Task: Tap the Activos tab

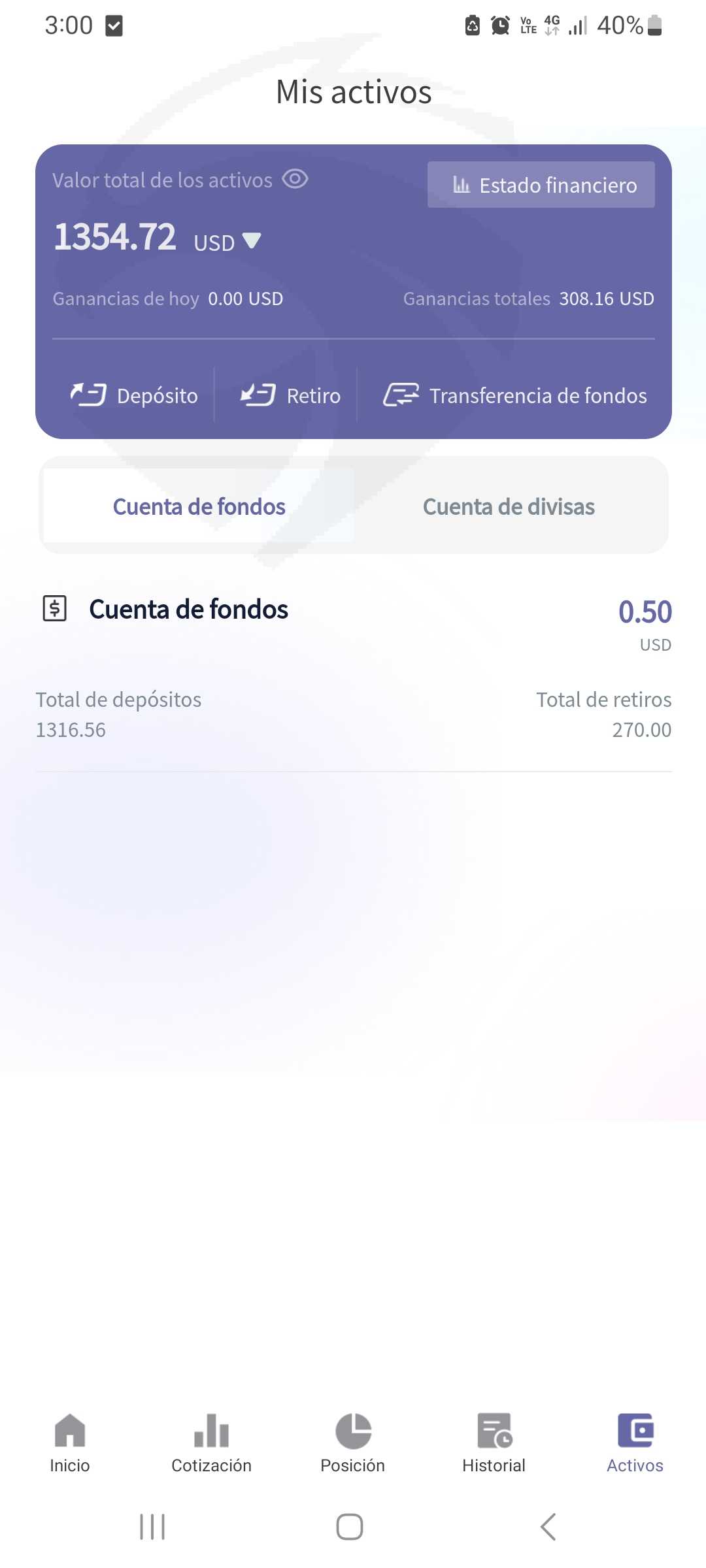Action: click(x=635, y=1443)
